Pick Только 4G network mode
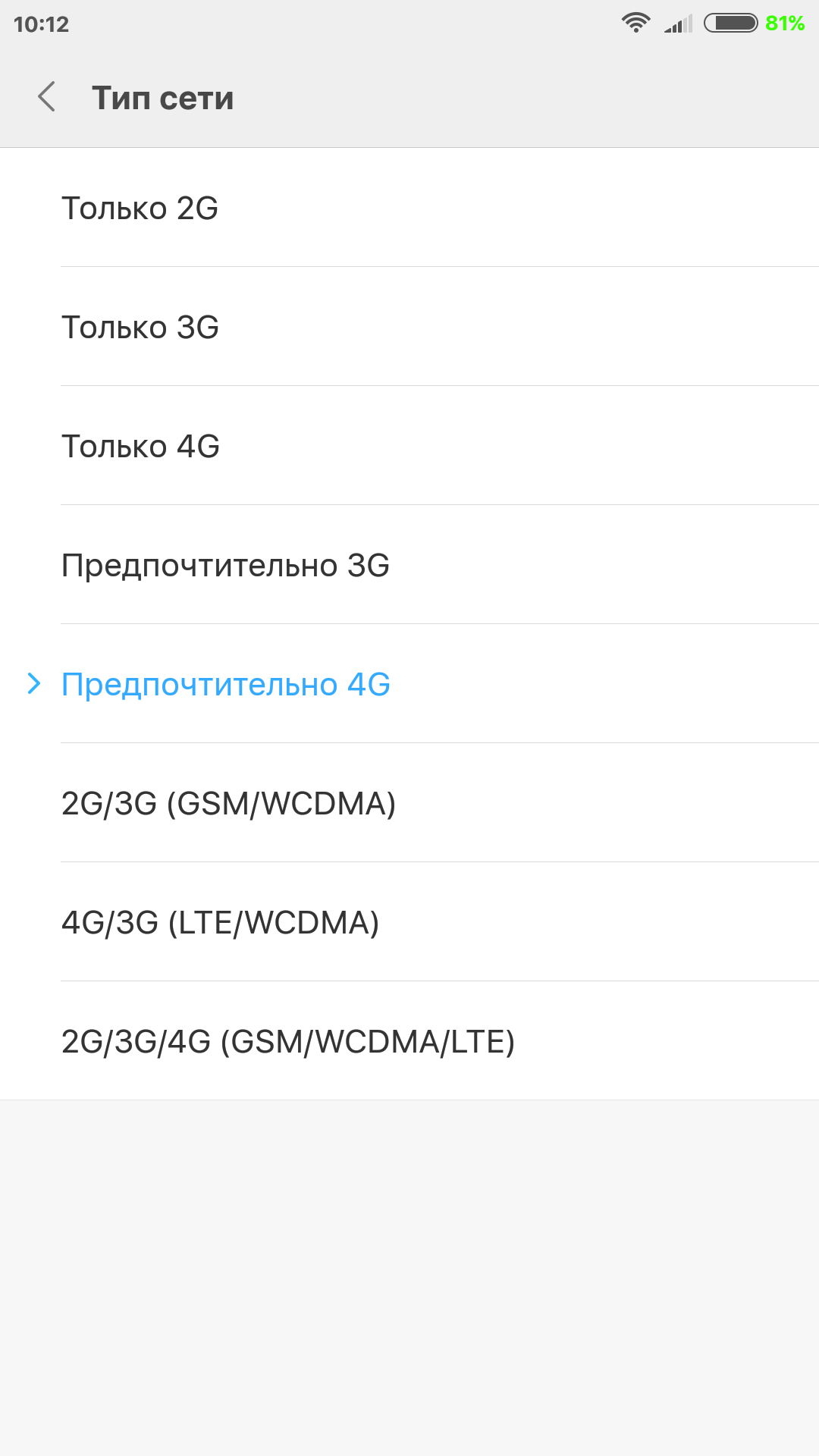The height and width of the screenshot is (1456, 819). click(x=409, y=446)
